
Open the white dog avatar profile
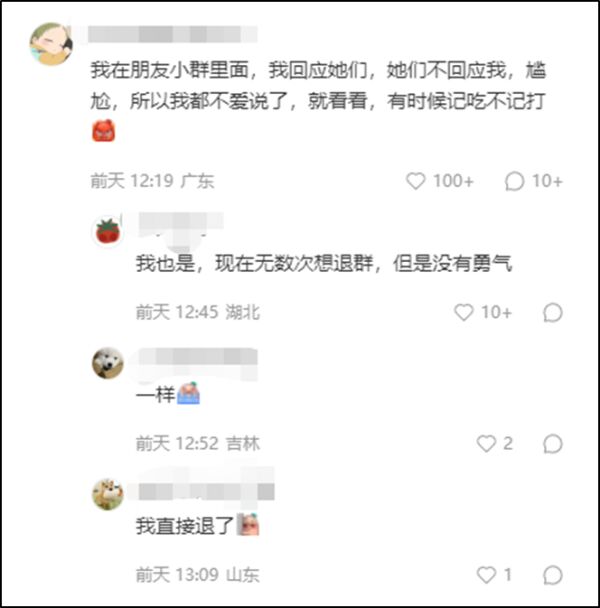(x=107, y=363)
